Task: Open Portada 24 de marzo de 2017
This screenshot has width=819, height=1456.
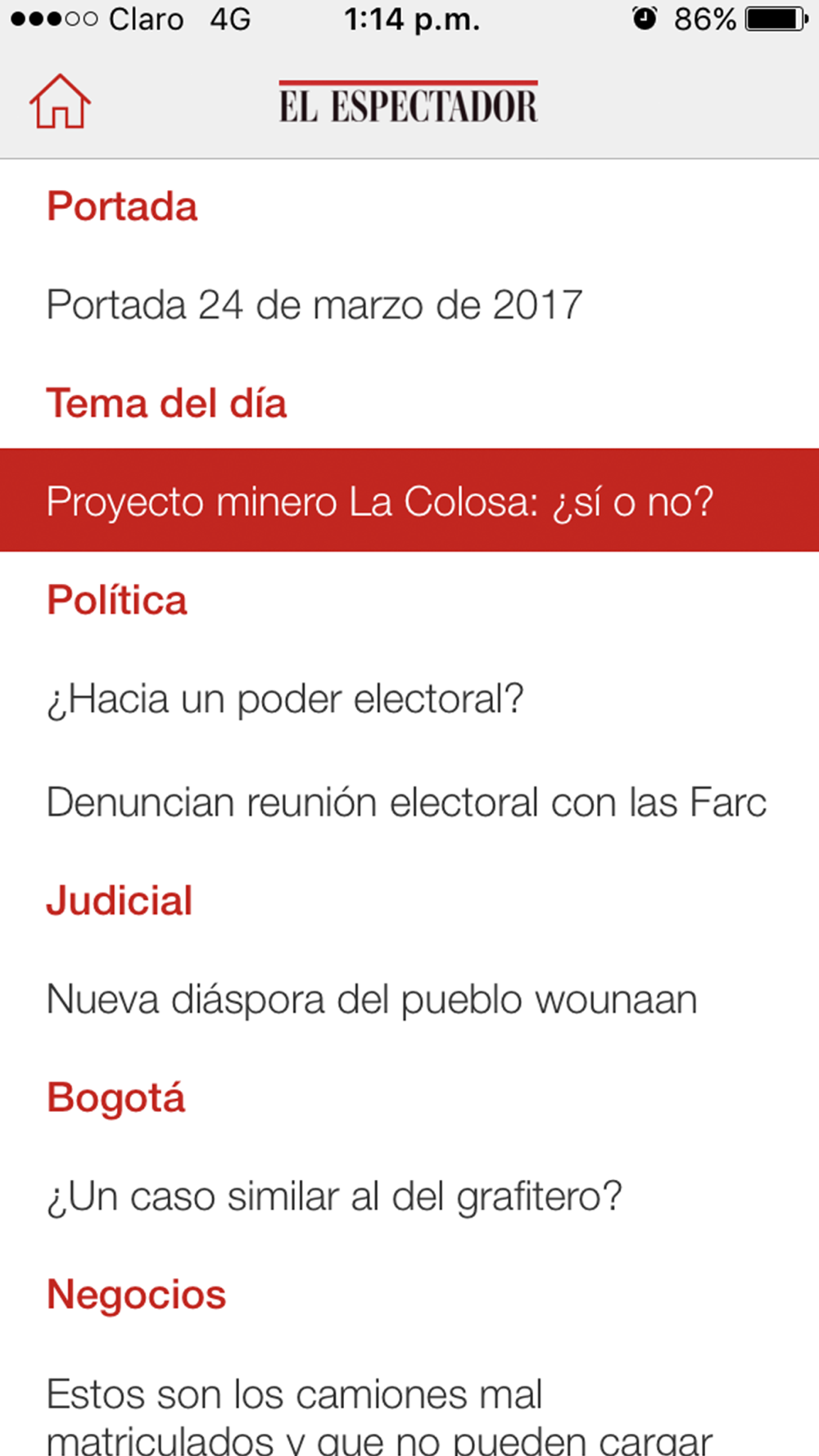Action: (x=314, y=305)
